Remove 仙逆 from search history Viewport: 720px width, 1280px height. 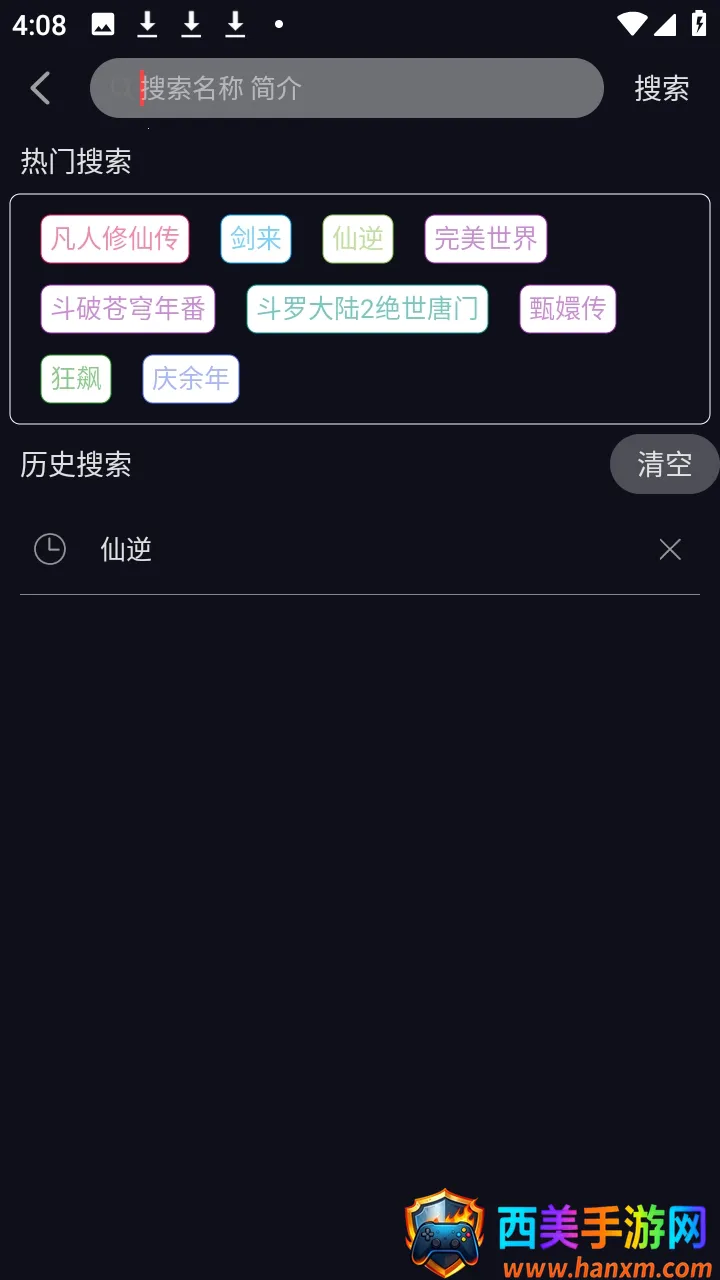(670, 549)
